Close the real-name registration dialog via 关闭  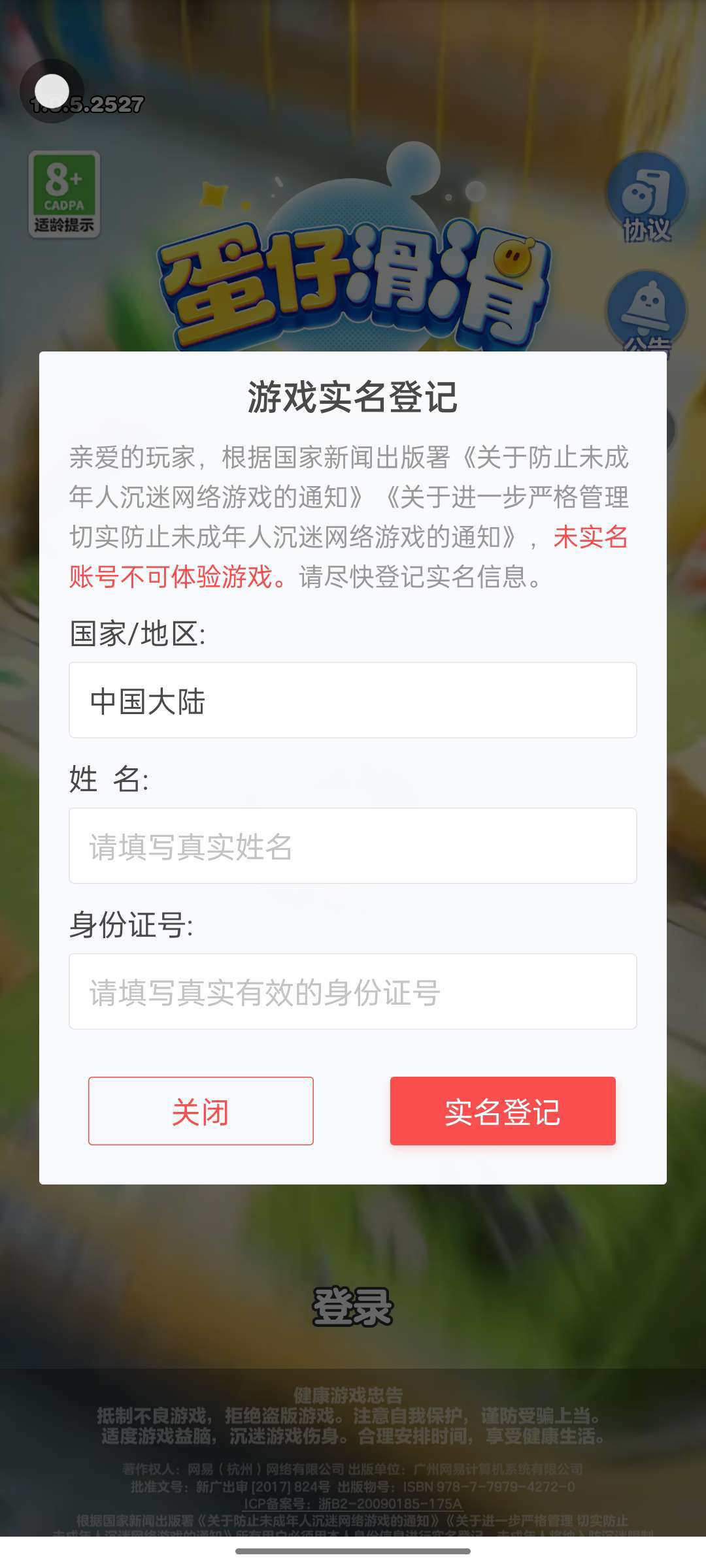tap(201, 1111)
